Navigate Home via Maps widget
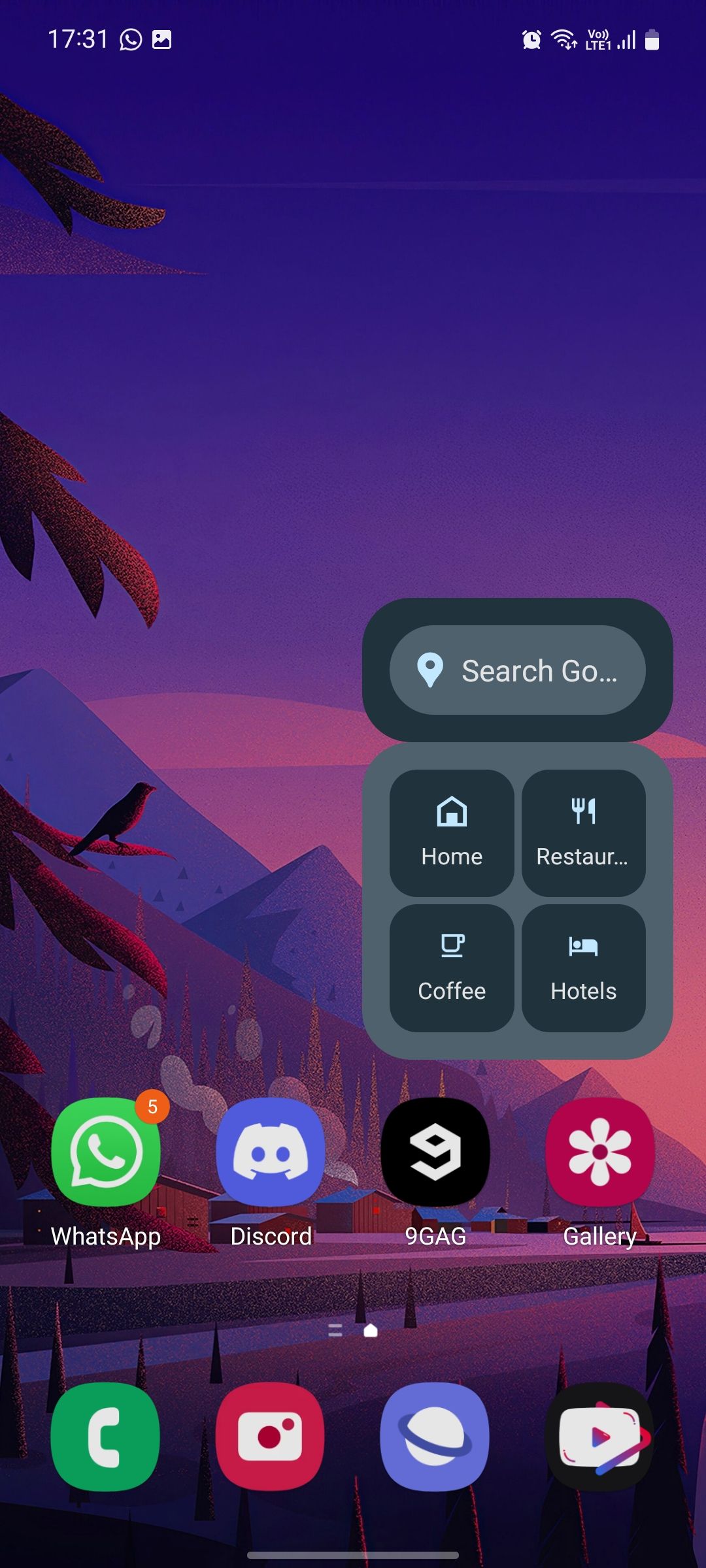The height and width of the screenshot is (1568, 706). [x=452, y=833]
